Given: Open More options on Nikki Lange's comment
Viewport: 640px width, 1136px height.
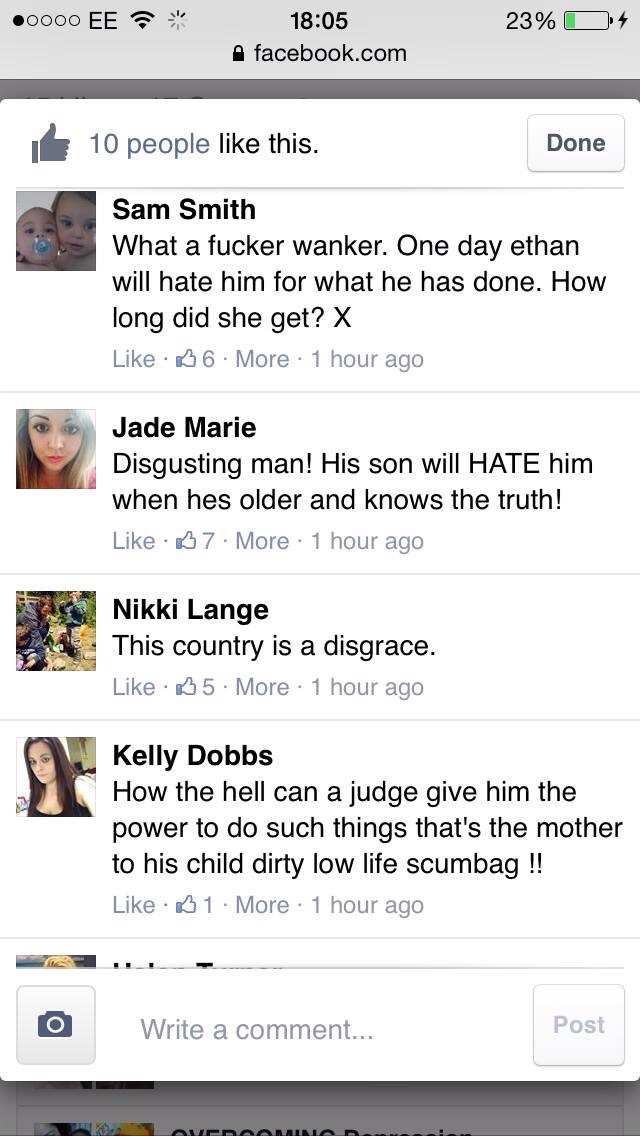Looking at the screenshot, I should pyautogui.click(x=262, y=687).
